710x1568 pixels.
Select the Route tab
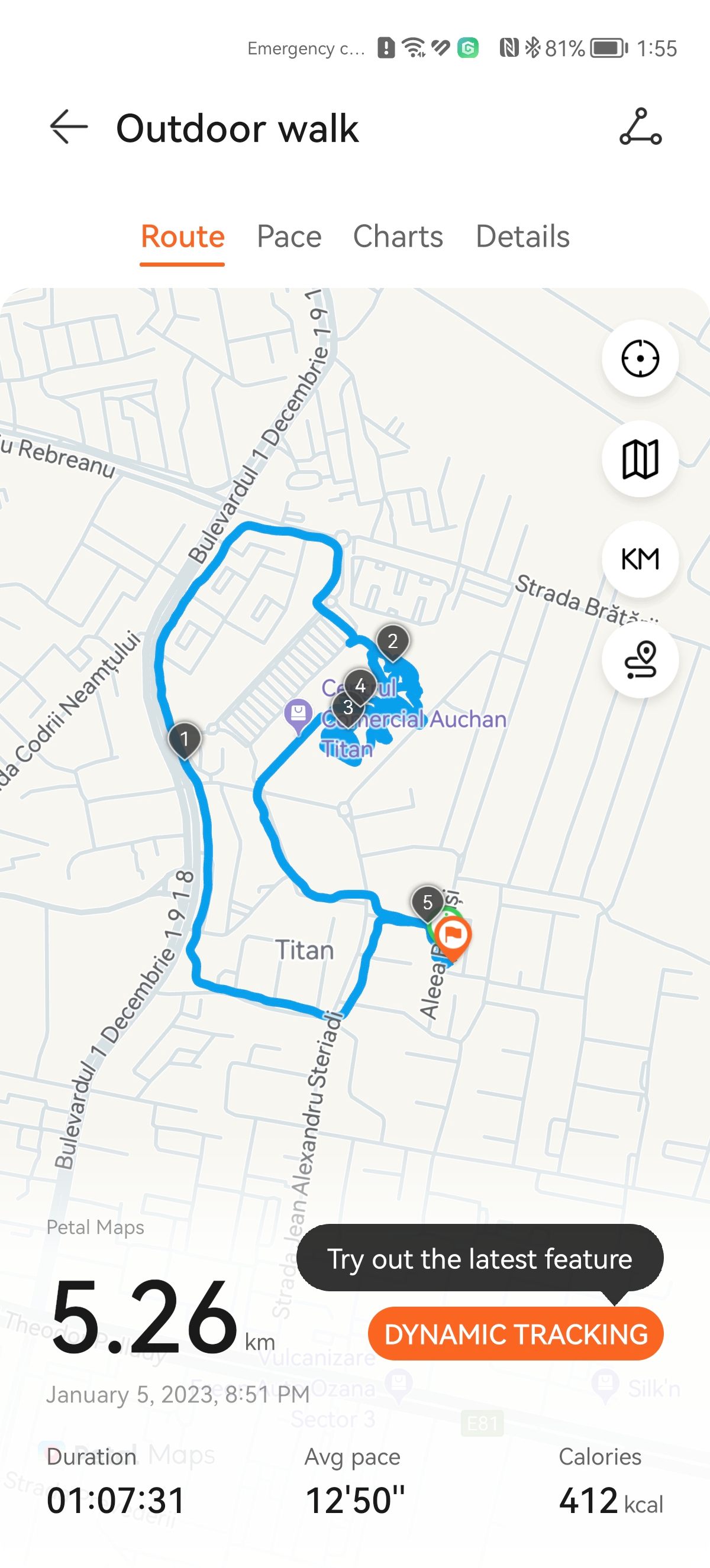(x=183, y=236)
